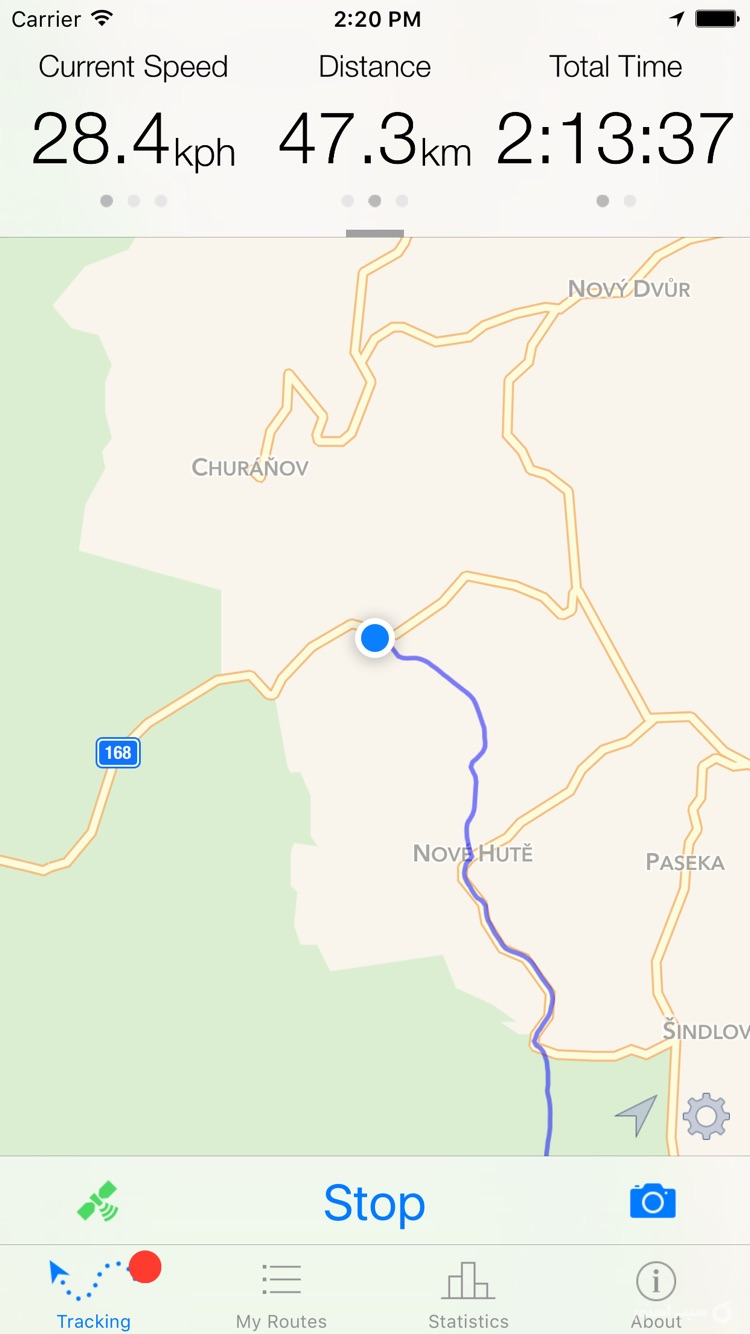Tap the route 168 shield on the map

tap(118, 753)
